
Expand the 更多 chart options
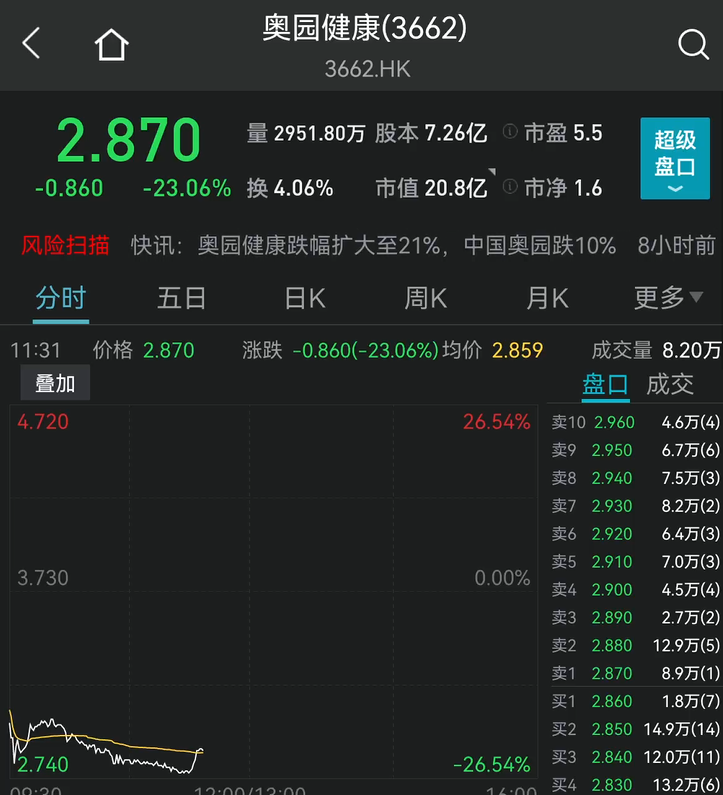pyautogui.click(x=665, y=298)
